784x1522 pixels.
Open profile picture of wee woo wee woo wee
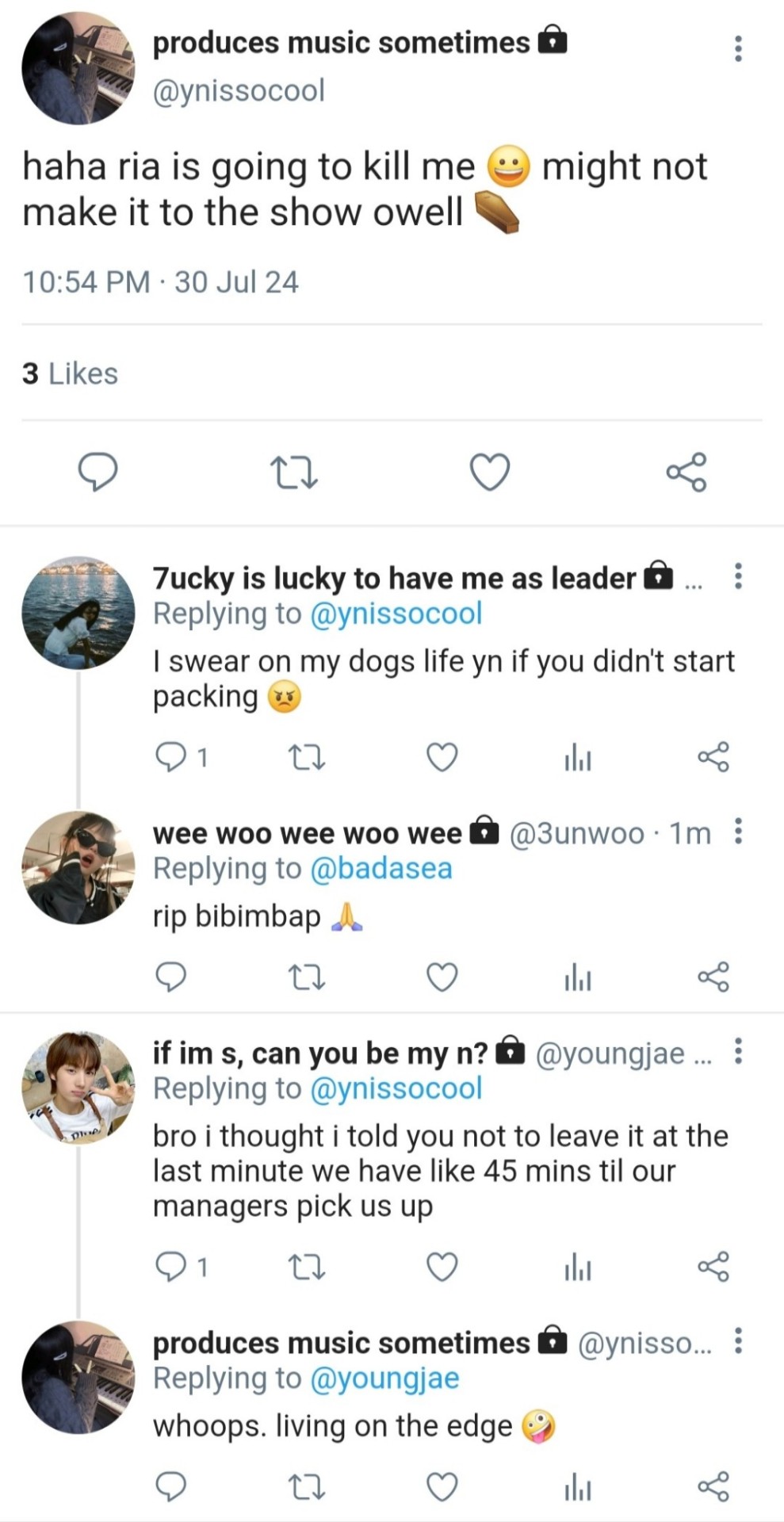tap(78, 867)
